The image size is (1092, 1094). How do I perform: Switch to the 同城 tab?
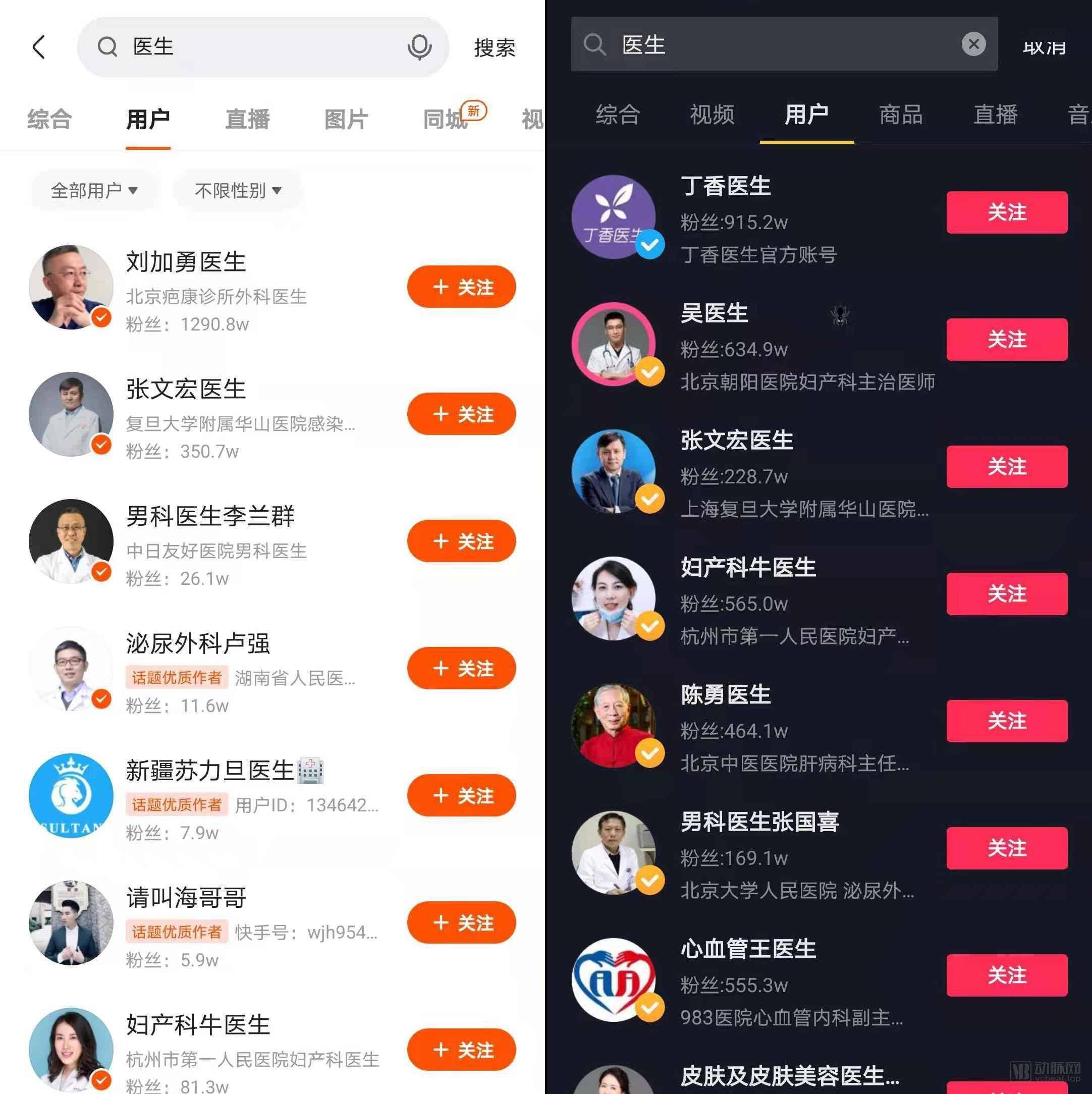[x=445, y=120]
